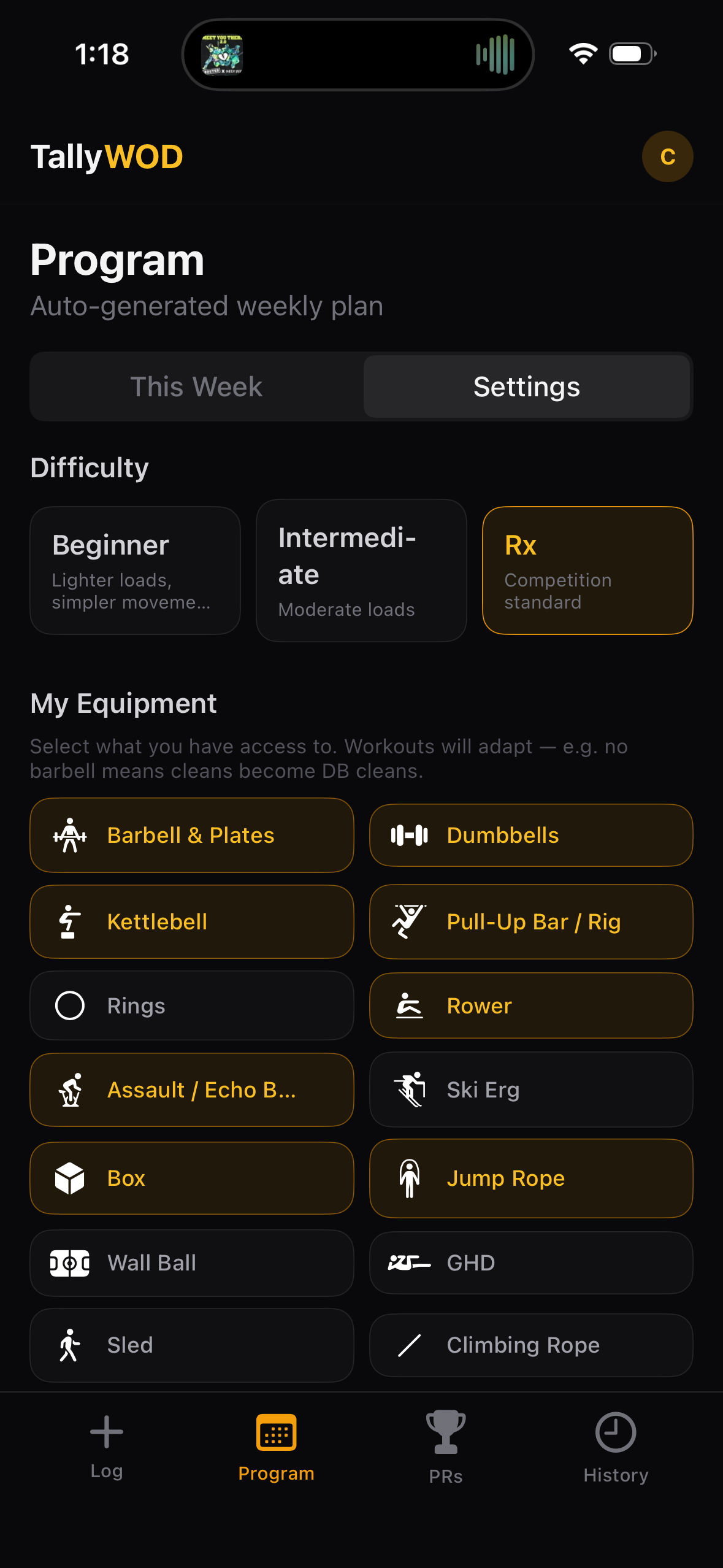Click the Kettlebell lifter icon
This screenshot has width=723, height=1568.
(x=69, y=921)
